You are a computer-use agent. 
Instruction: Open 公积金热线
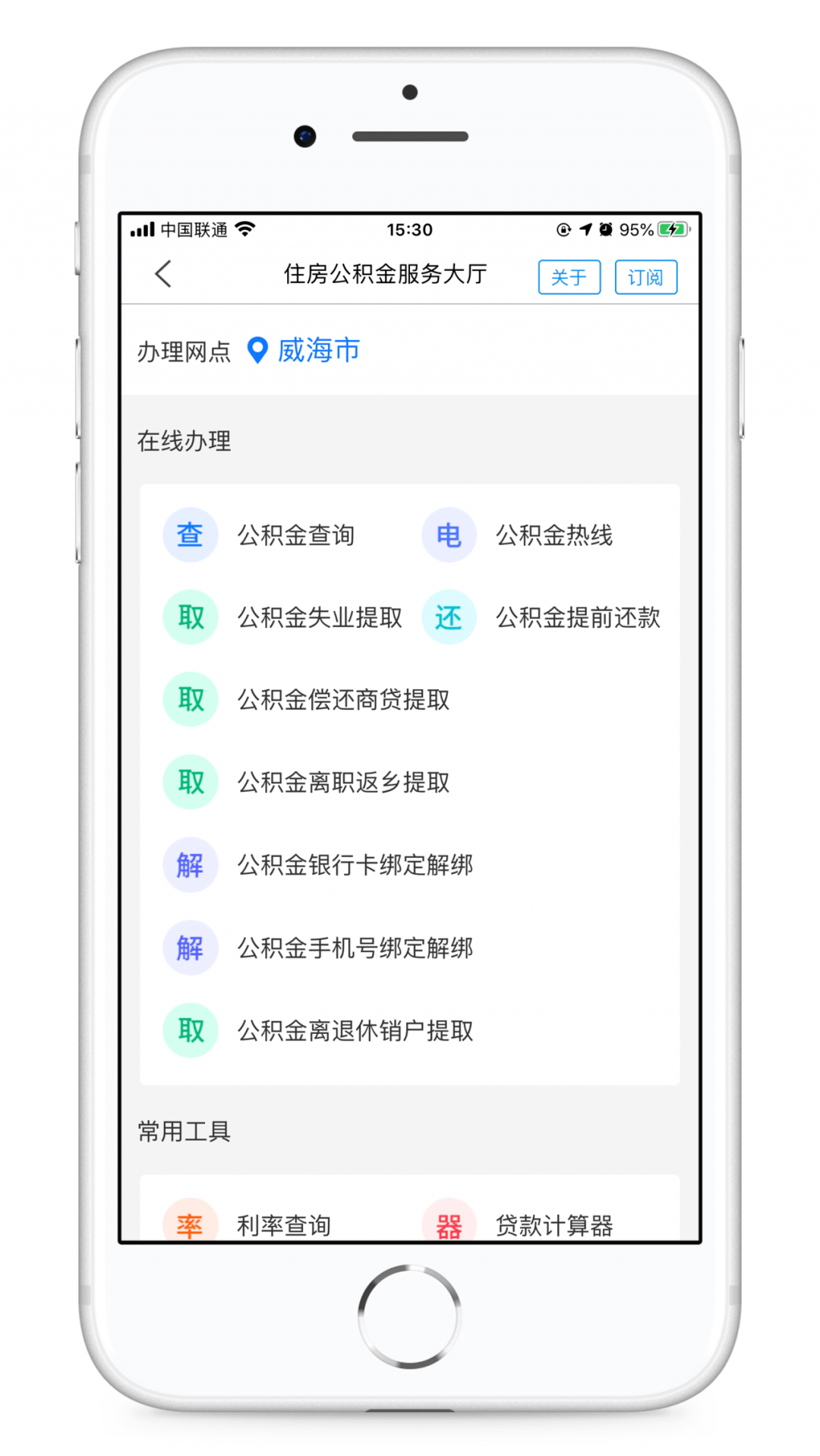coord(518,535)
